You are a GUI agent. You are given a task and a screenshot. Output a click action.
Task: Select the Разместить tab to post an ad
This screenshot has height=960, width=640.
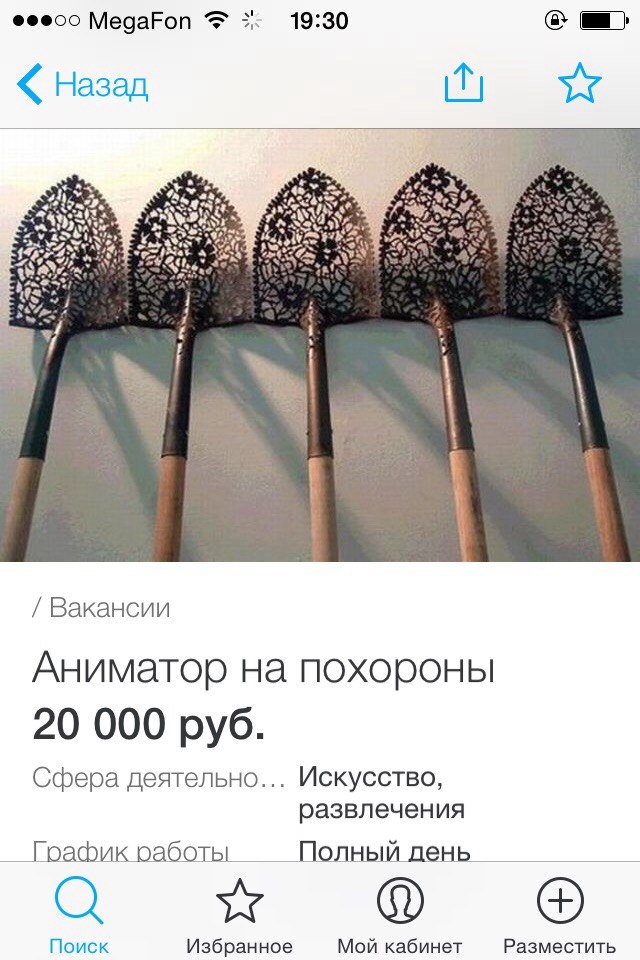559,913
